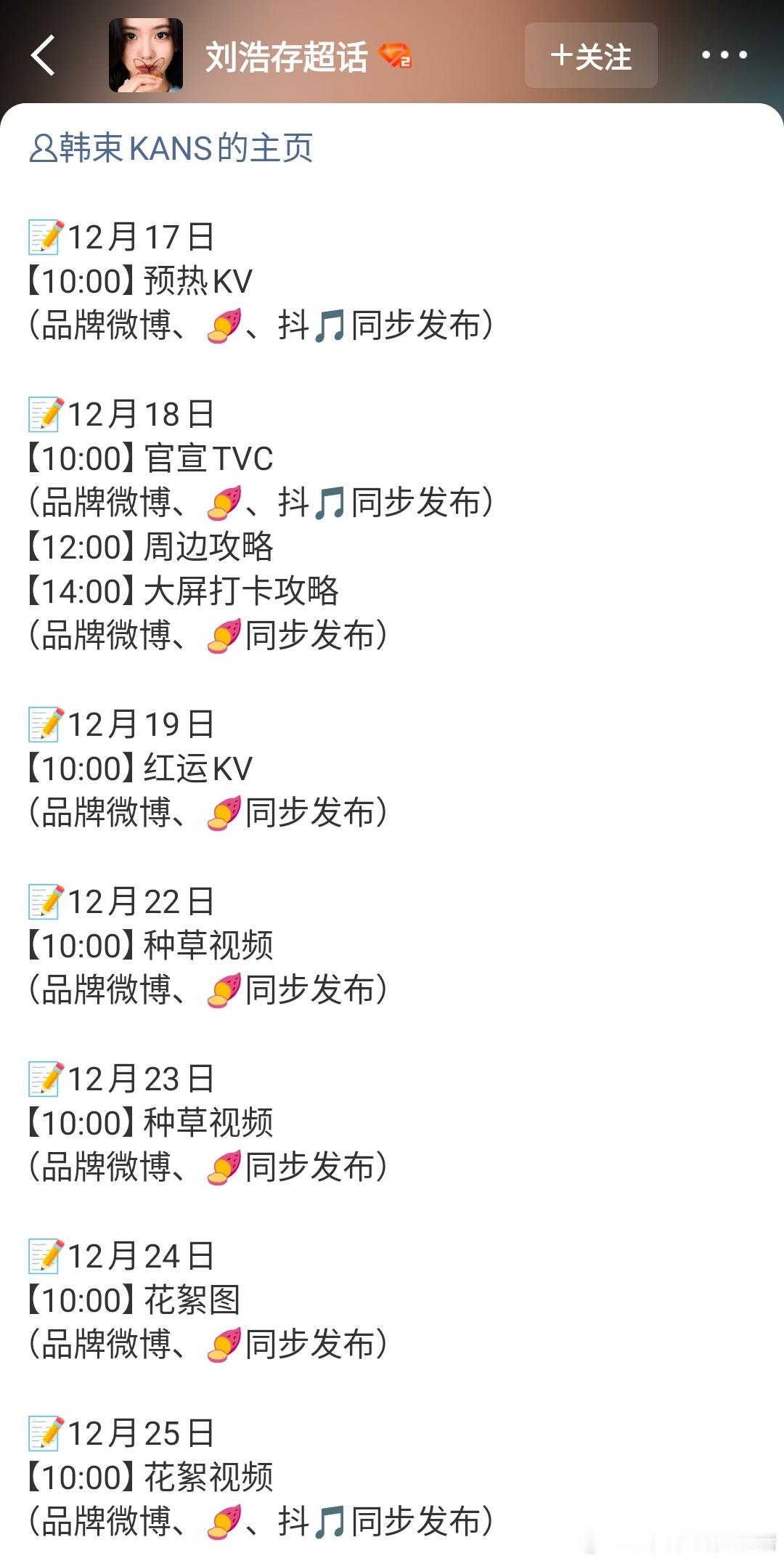Tap the memo emoji beside 12月17日

pyautogui.click(x=45, y=238)
